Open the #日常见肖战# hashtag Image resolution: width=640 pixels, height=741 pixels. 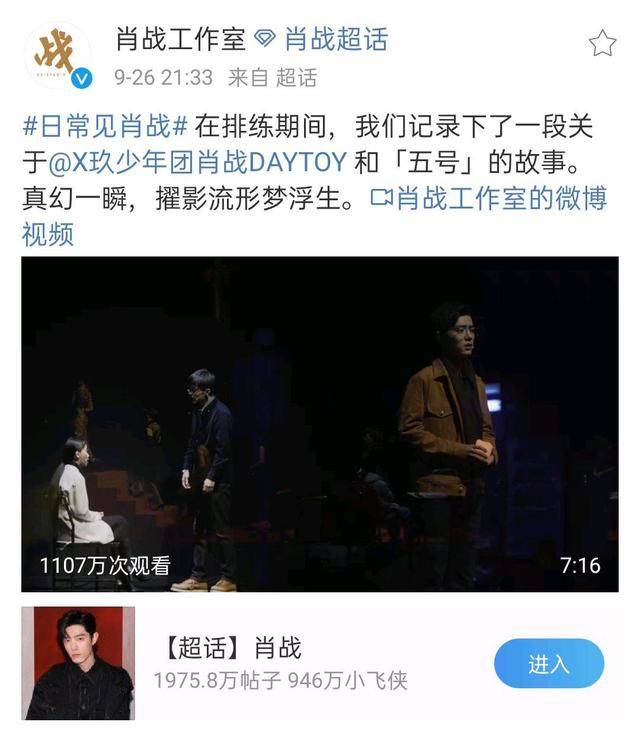(105, 127)
